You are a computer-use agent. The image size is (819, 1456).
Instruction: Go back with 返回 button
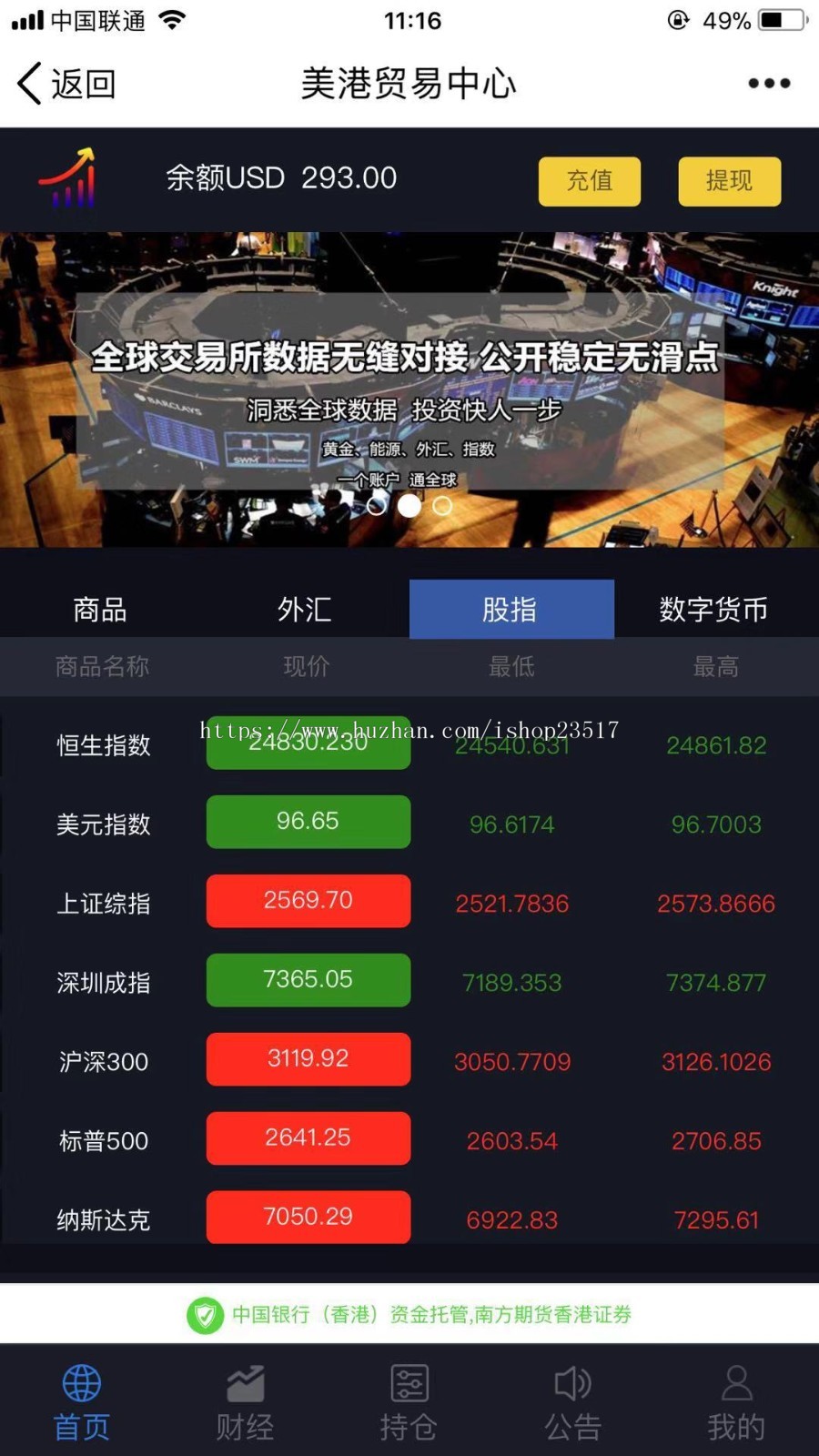point(66,84)
